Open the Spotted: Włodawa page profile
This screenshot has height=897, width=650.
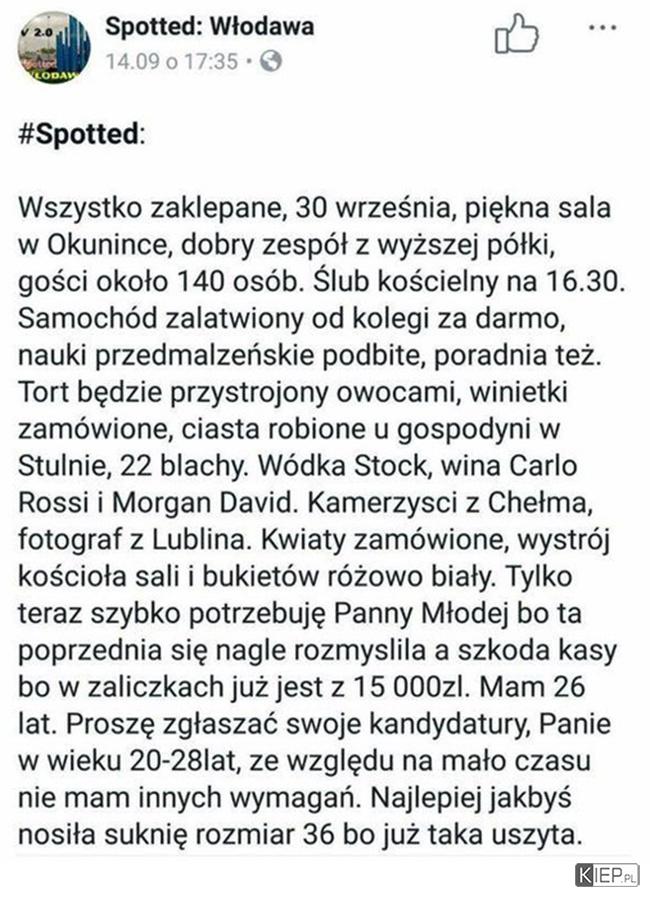click(210, 26)
